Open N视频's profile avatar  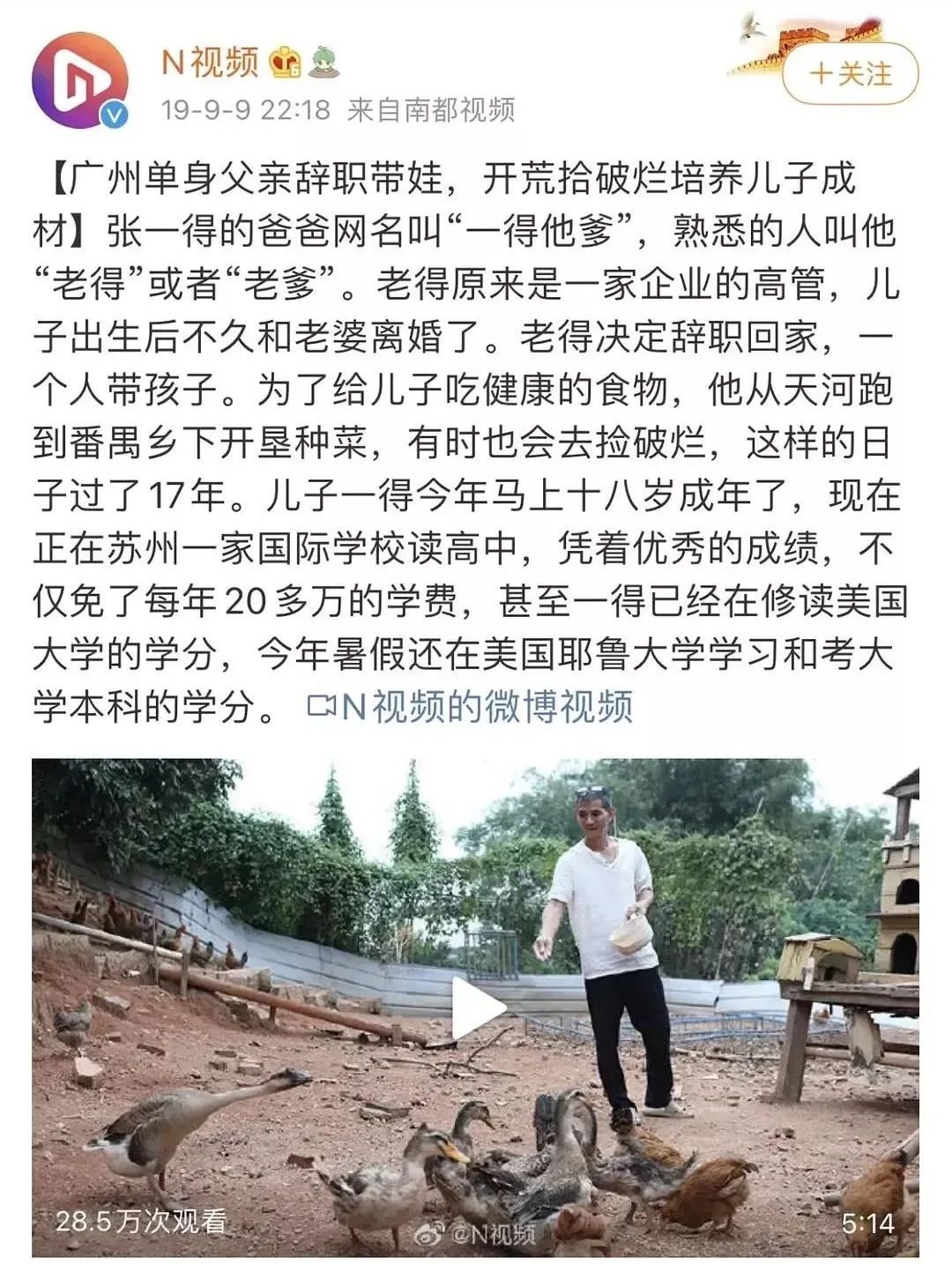(x=78, y=81)
